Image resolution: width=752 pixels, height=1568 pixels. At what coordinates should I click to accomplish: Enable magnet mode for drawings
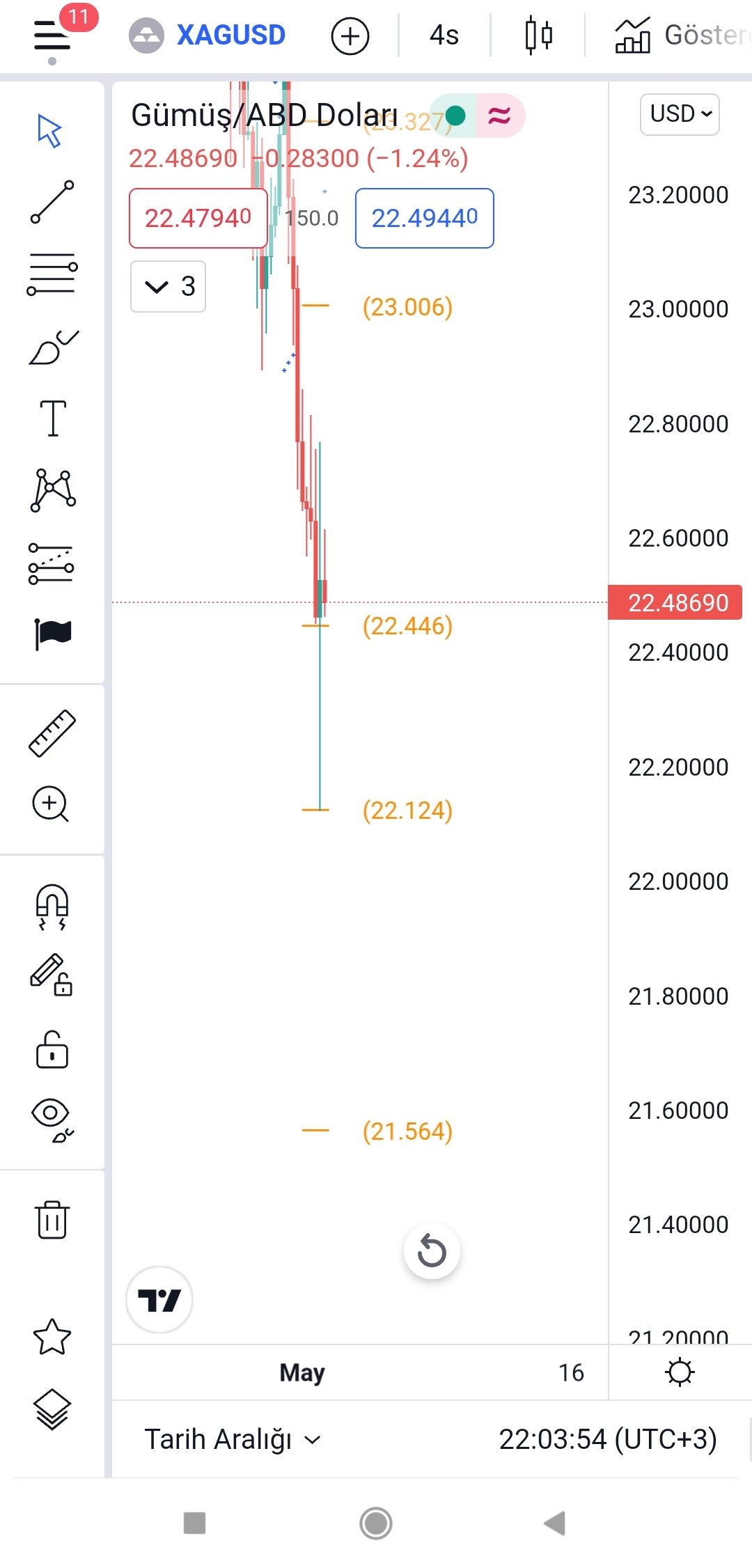[x=52, y=907]
